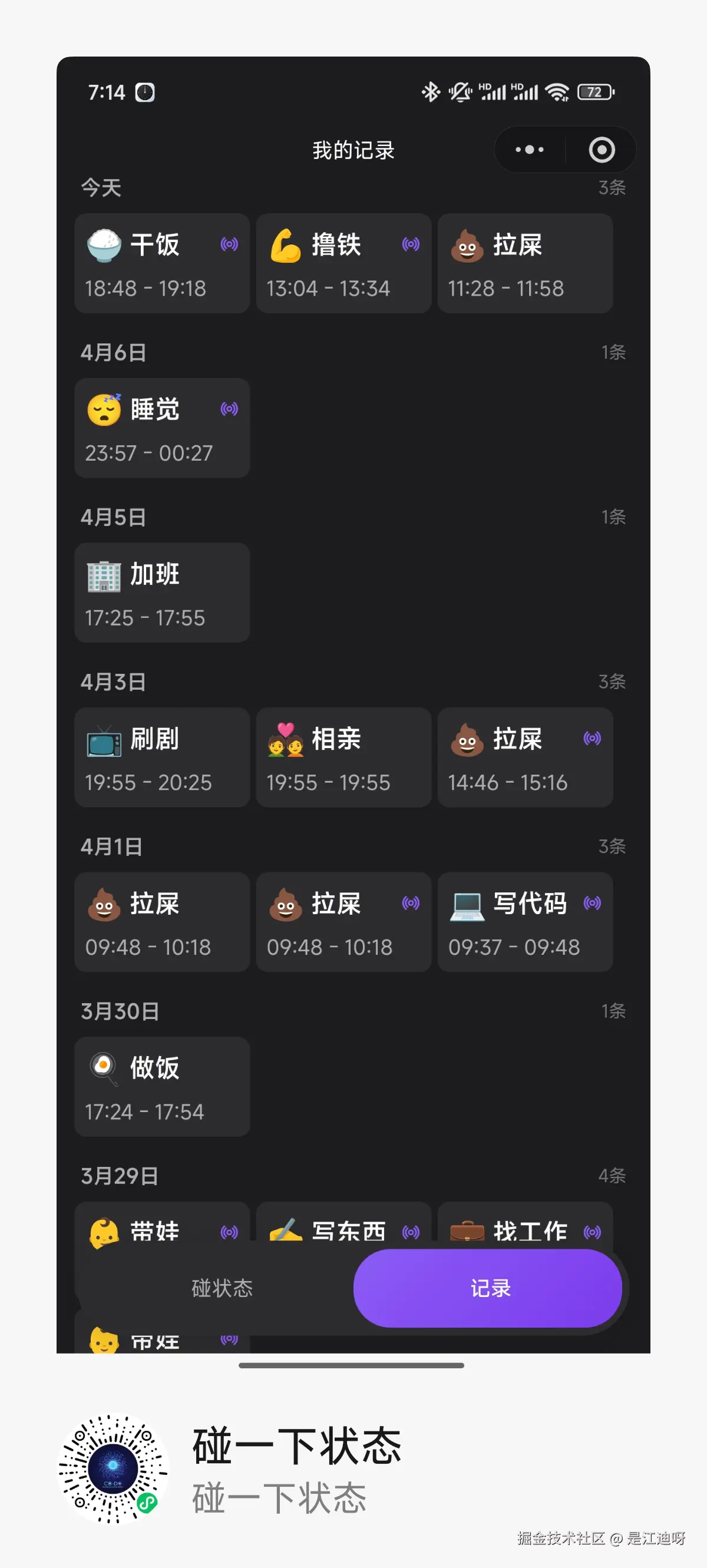Image resolution: width=707 pixels, height=1568 pixels.
Task: Disable broadcasting on the 写代码 record
Action: [x=593, y=905]
